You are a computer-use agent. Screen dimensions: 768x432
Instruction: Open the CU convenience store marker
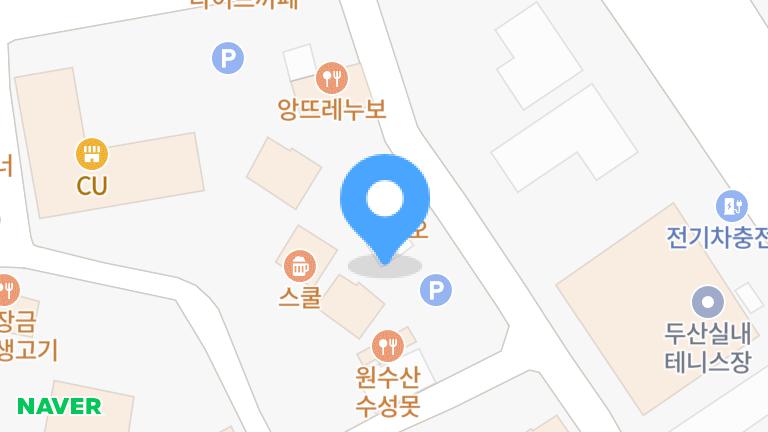pos(92,155)
